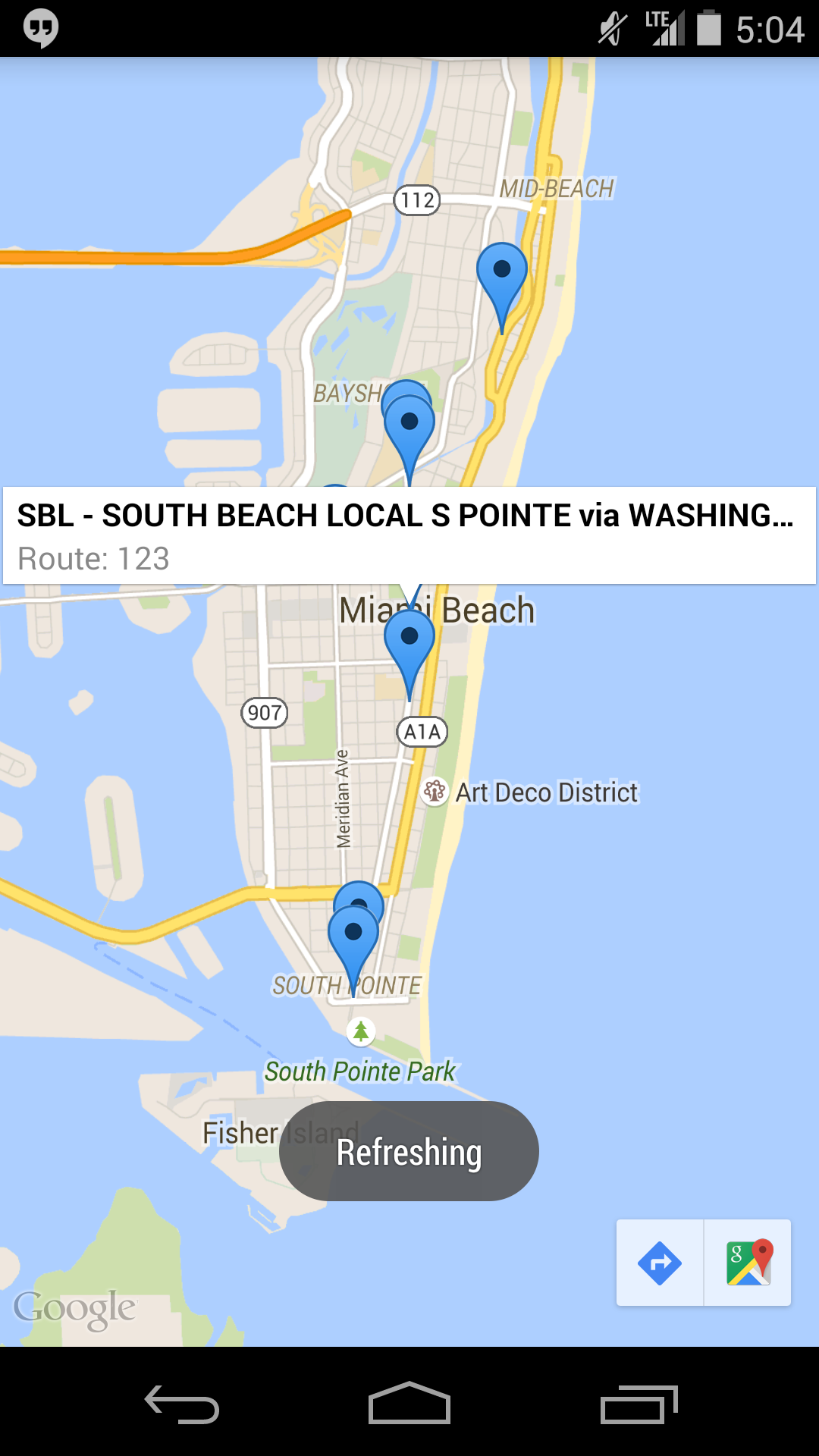The image size is (819, 1456).
Task: Select the bus marker near A1A shield
Action: [x=409, y=642]
